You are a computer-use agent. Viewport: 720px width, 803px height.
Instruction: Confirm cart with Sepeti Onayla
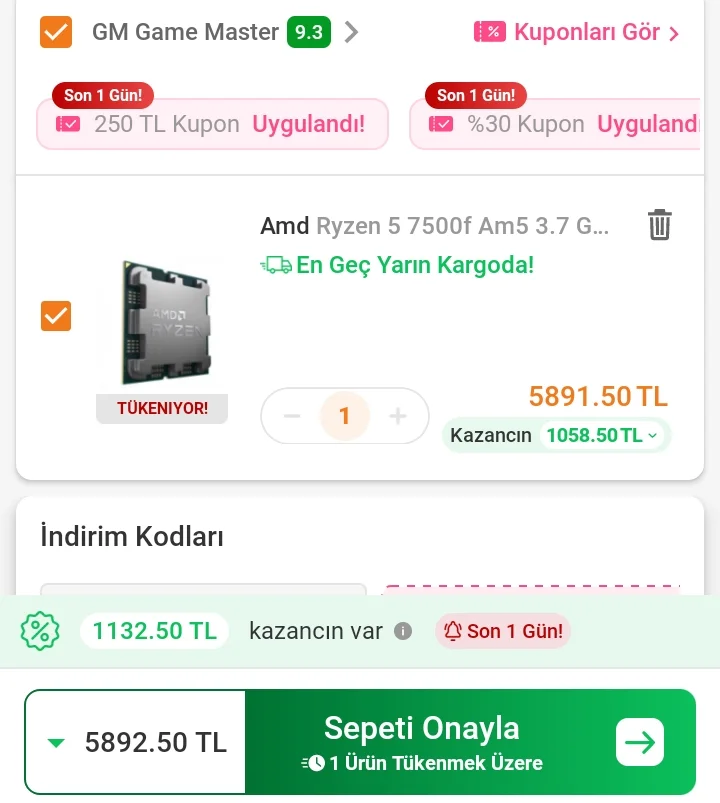[470, 742]
